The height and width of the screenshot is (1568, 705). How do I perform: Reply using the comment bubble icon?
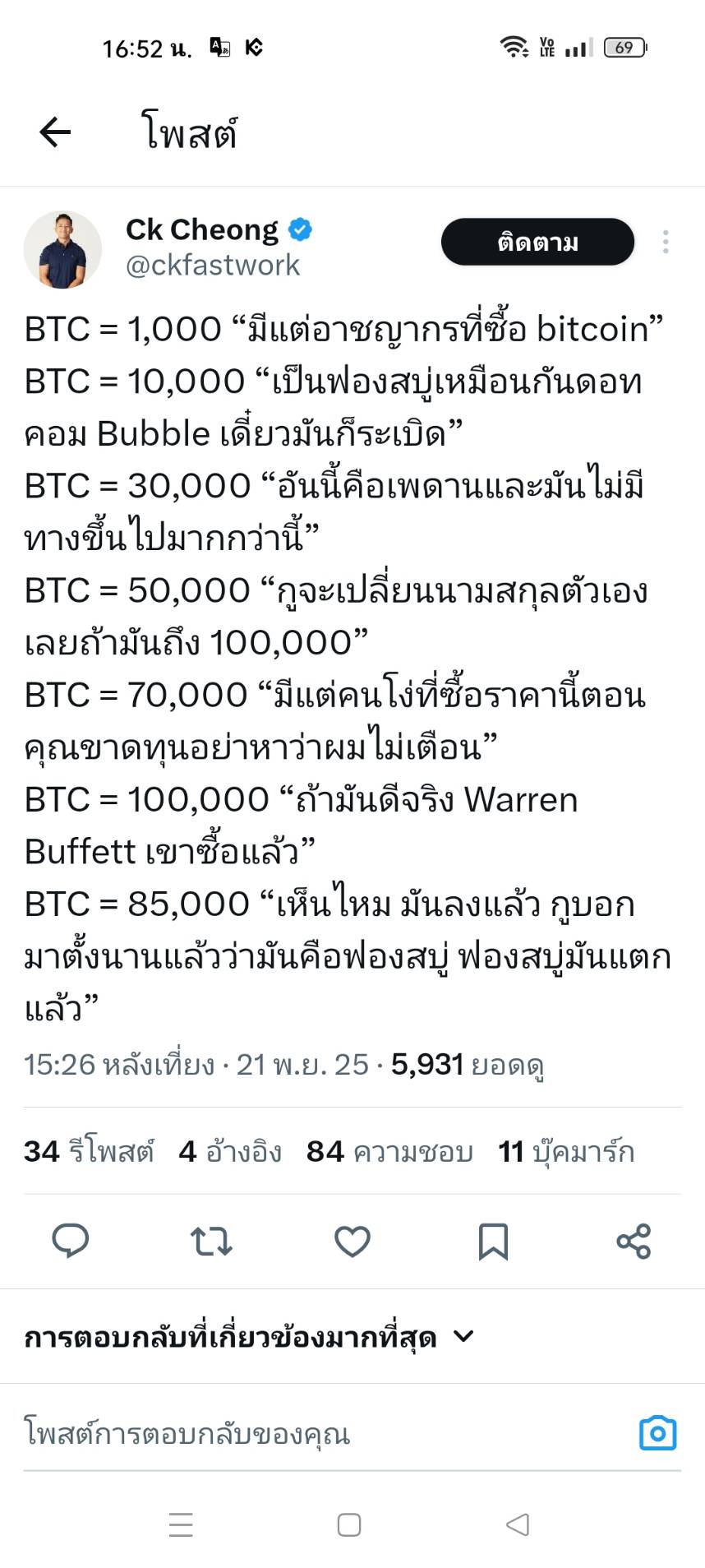coord(71,1241)
